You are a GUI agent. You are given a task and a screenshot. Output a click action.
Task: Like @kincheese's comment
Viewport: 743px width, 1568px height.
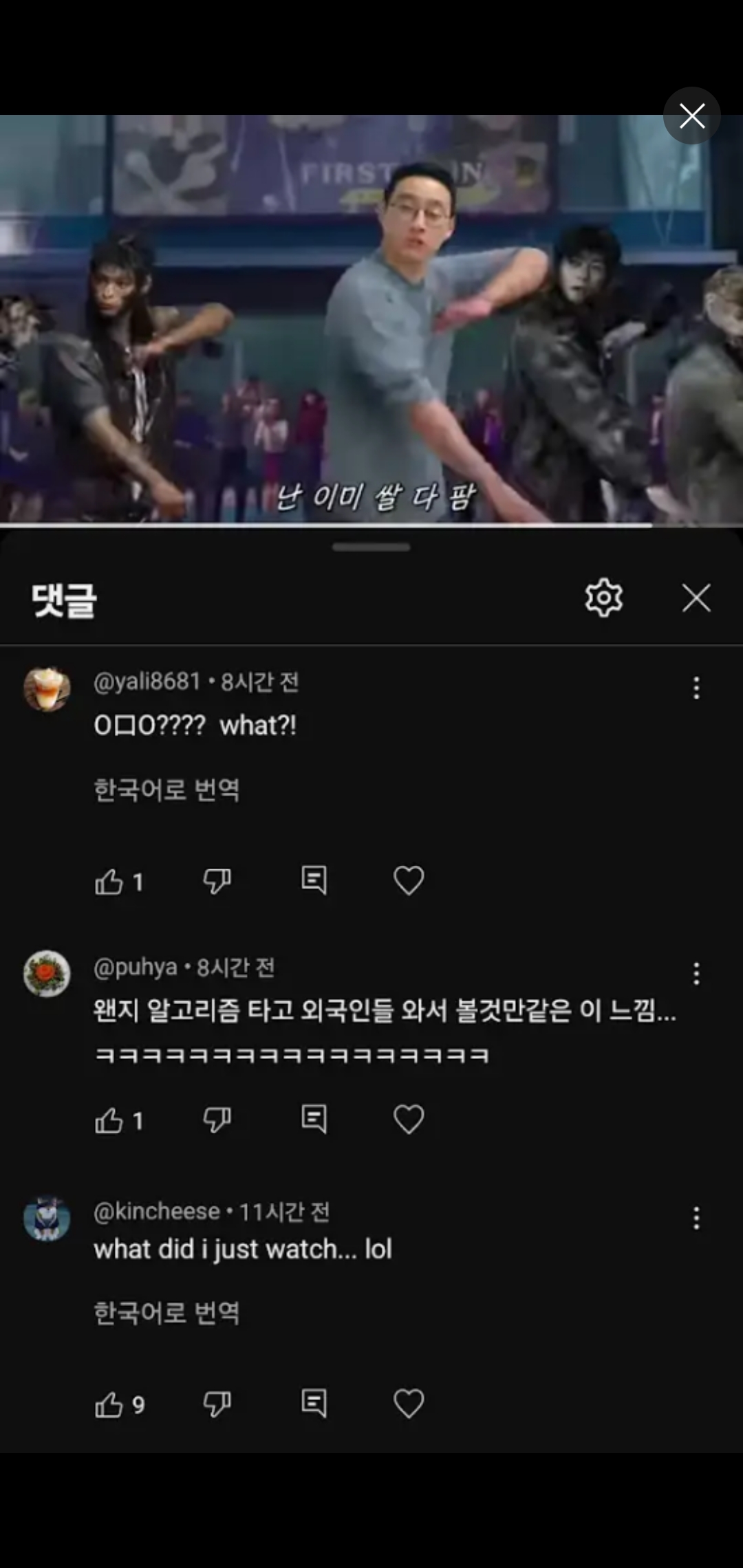[x=109, y=1404]
